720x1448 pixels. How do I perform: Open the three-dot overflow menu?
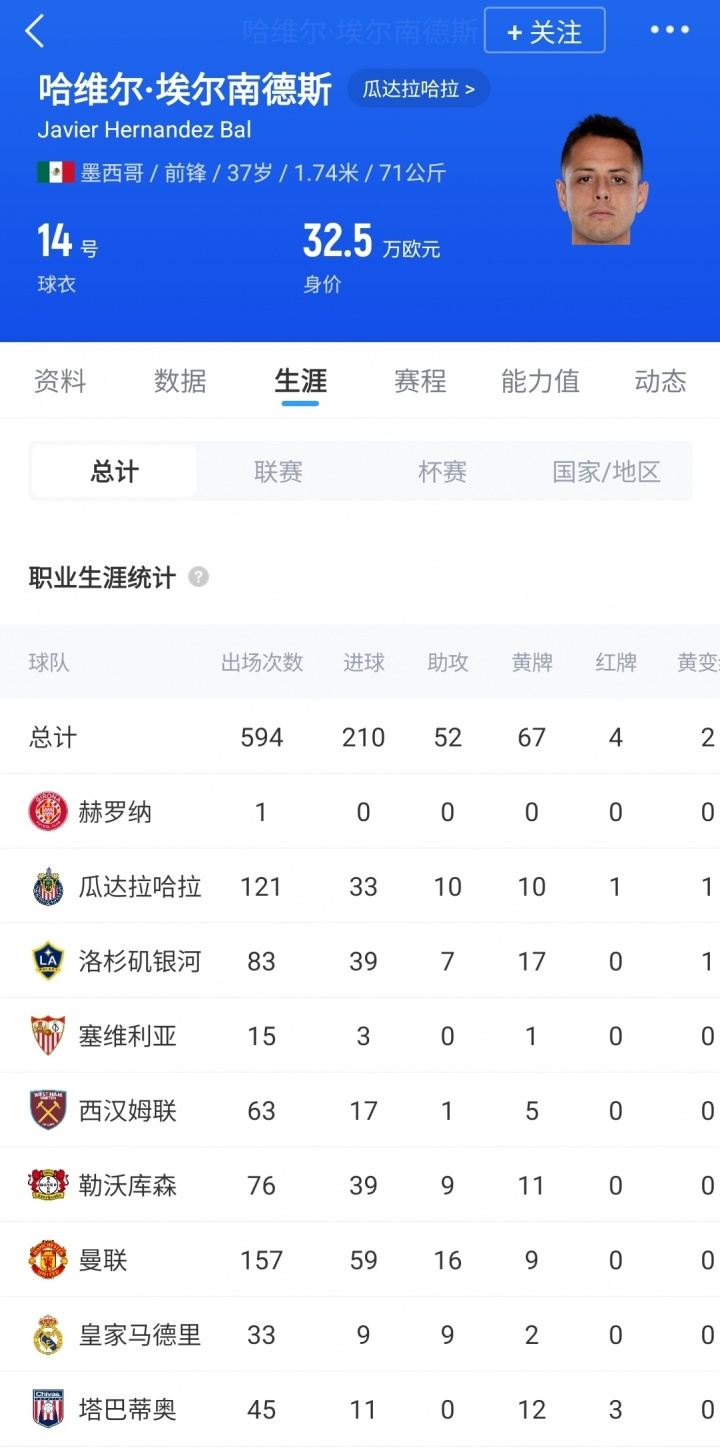[x=669, y=30]
